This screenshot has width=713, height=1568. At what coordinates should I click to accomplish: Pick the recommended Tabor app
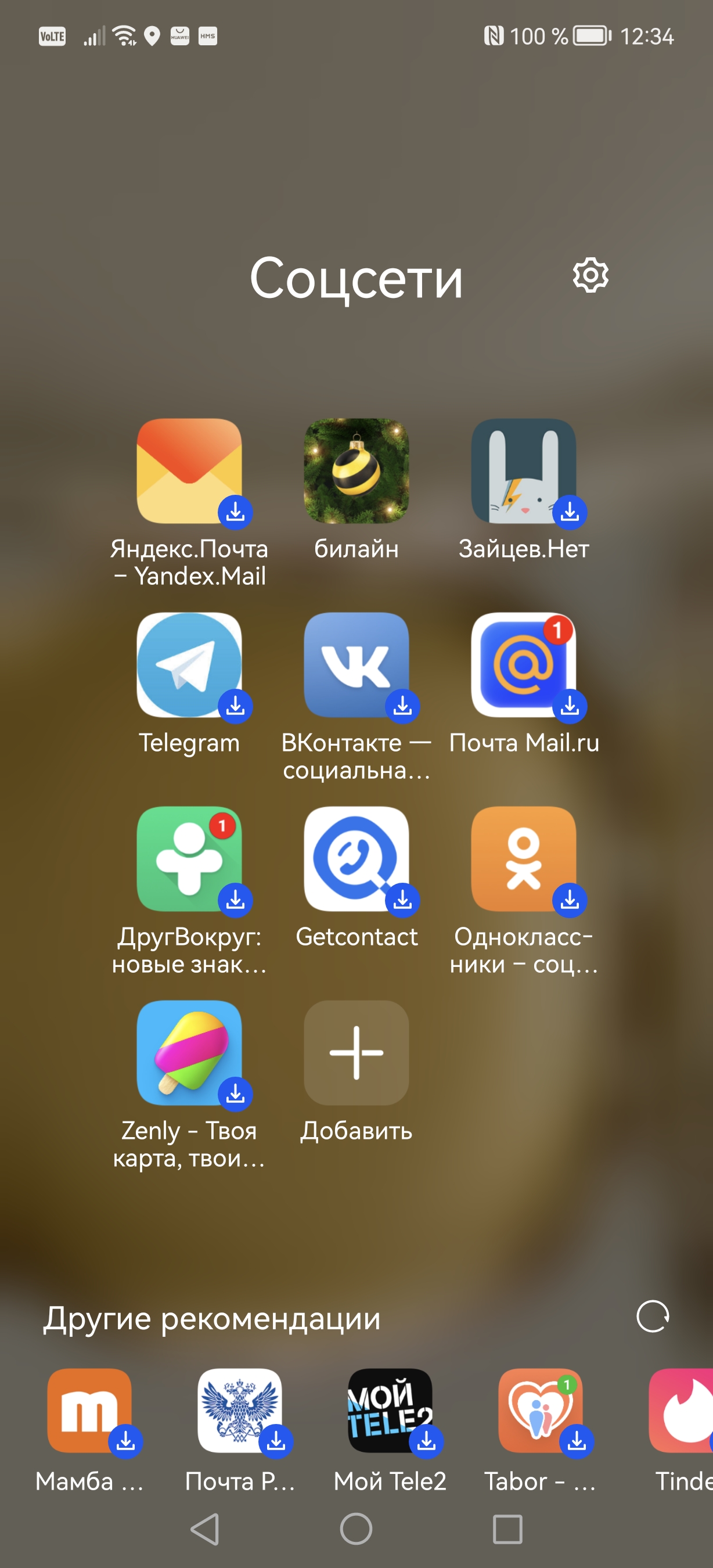[x=540, y=1411]
